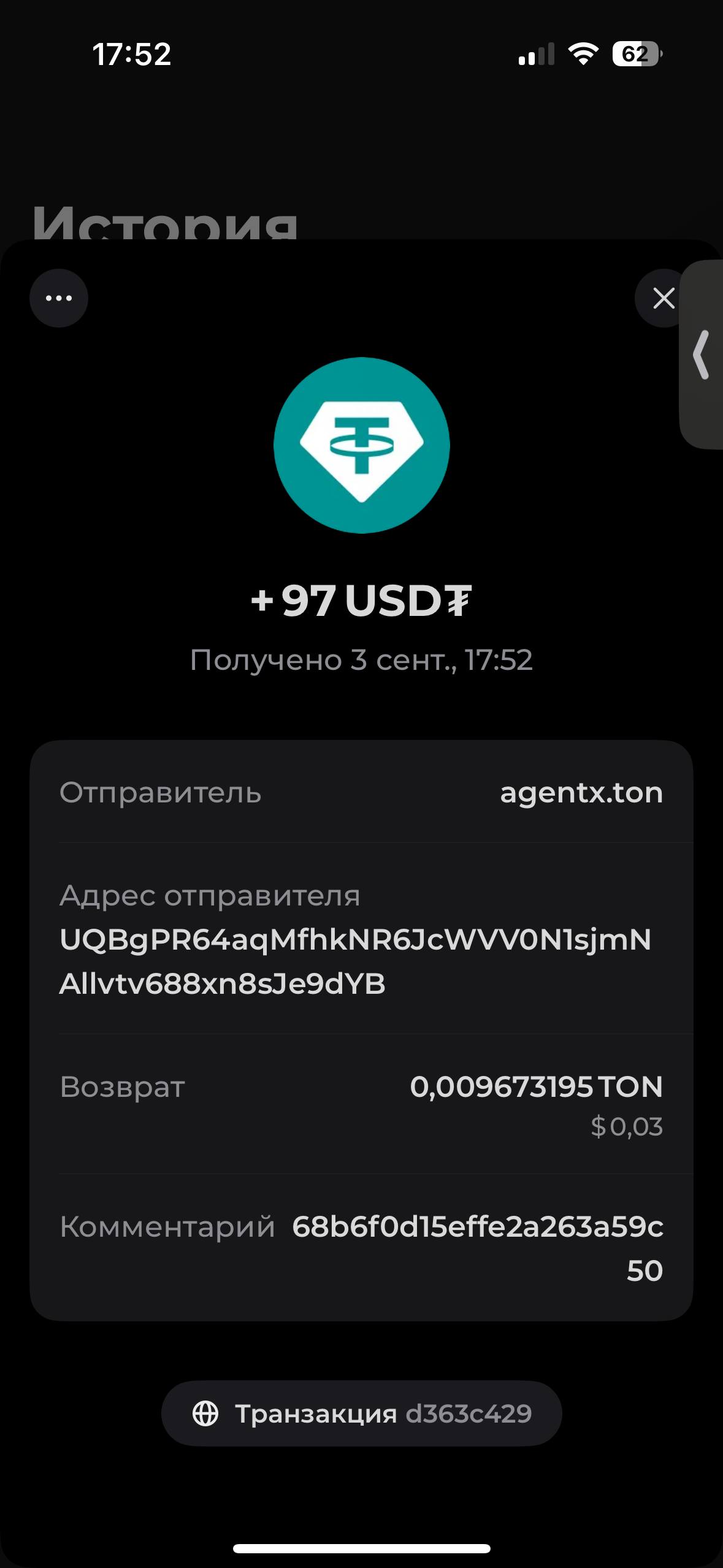This screenshot has height=1568, width=723.
Task: Tap the sender address UQBgPR64 row
Action: pyautogui.click(x=361, y=939)
